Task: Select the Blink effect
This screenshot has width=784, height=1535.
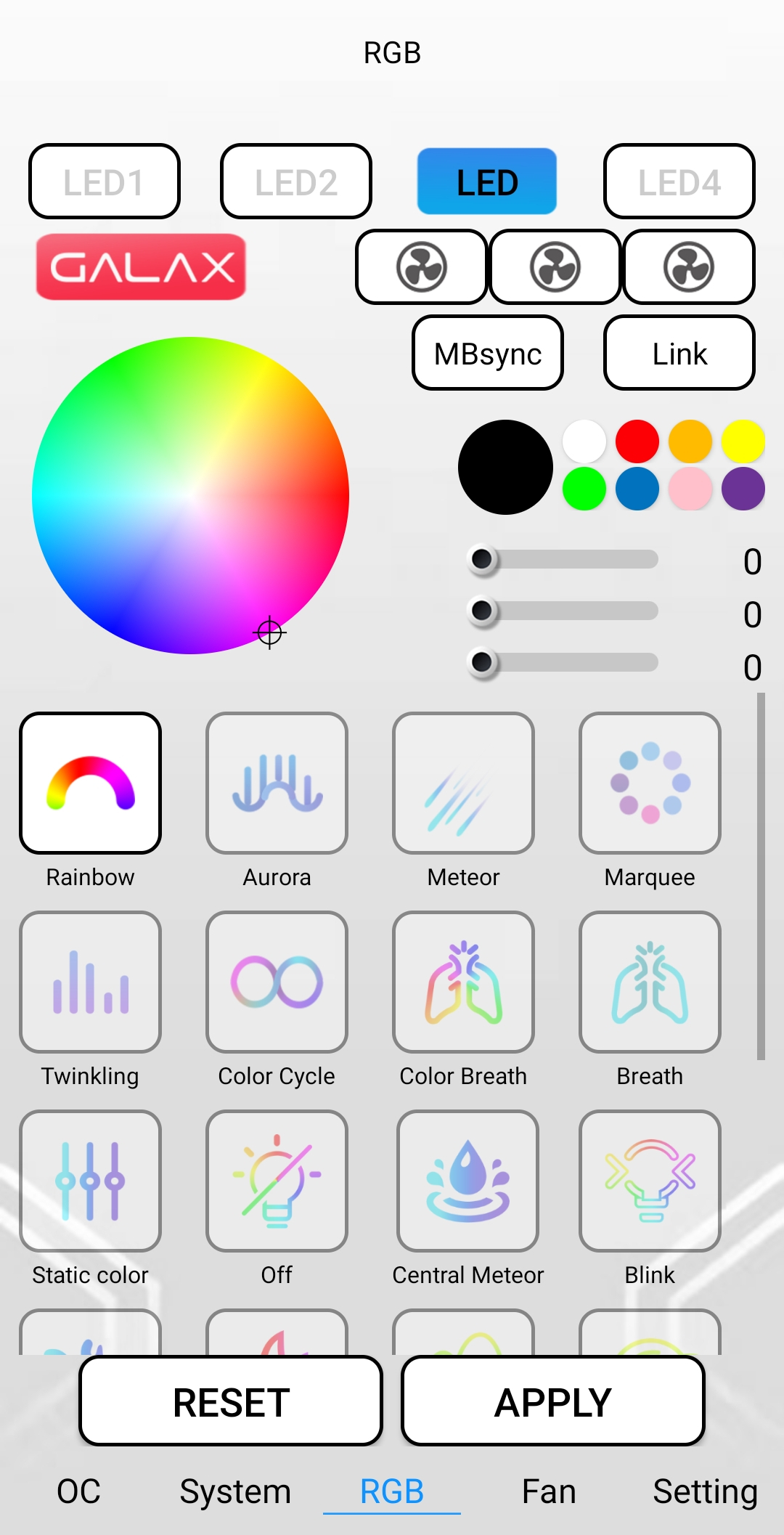Action: coord(650,1181)
